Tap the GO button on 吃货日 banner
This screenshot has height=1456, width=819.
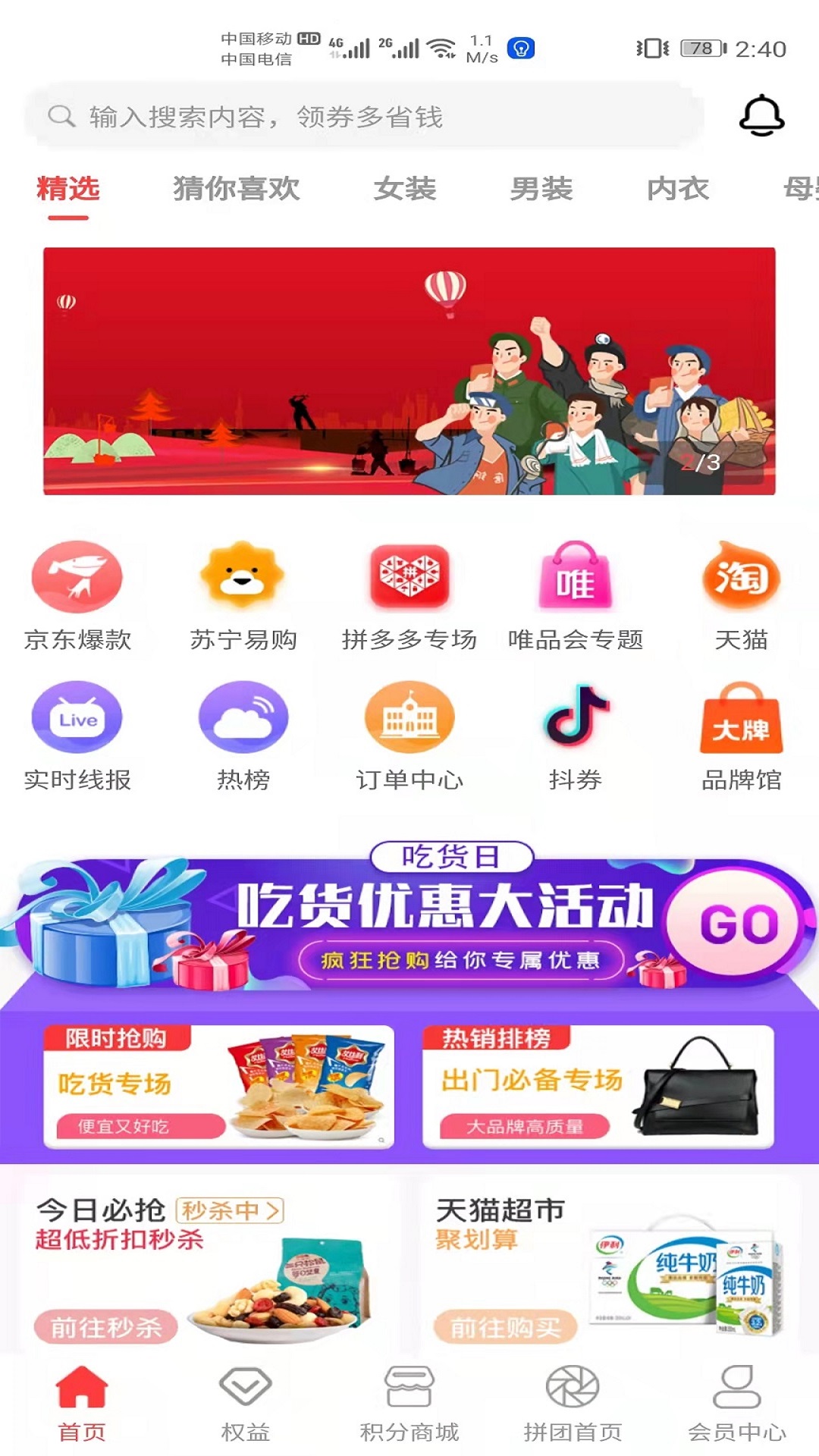click(737, 924)
